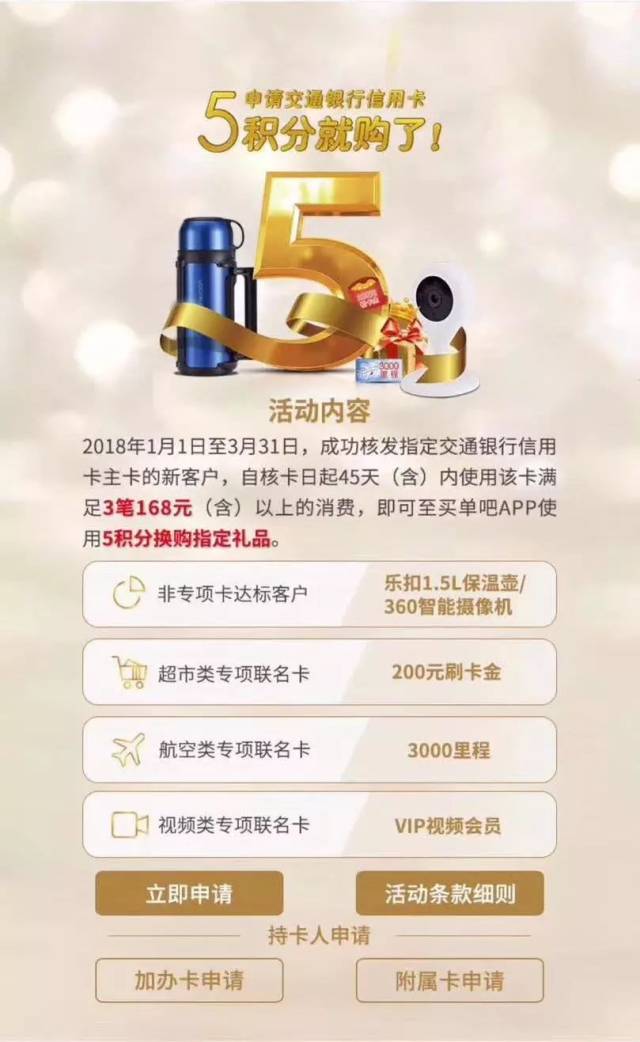640x1042 pixels.
Task: Select 加办卡申请
Action: [189, 980]
